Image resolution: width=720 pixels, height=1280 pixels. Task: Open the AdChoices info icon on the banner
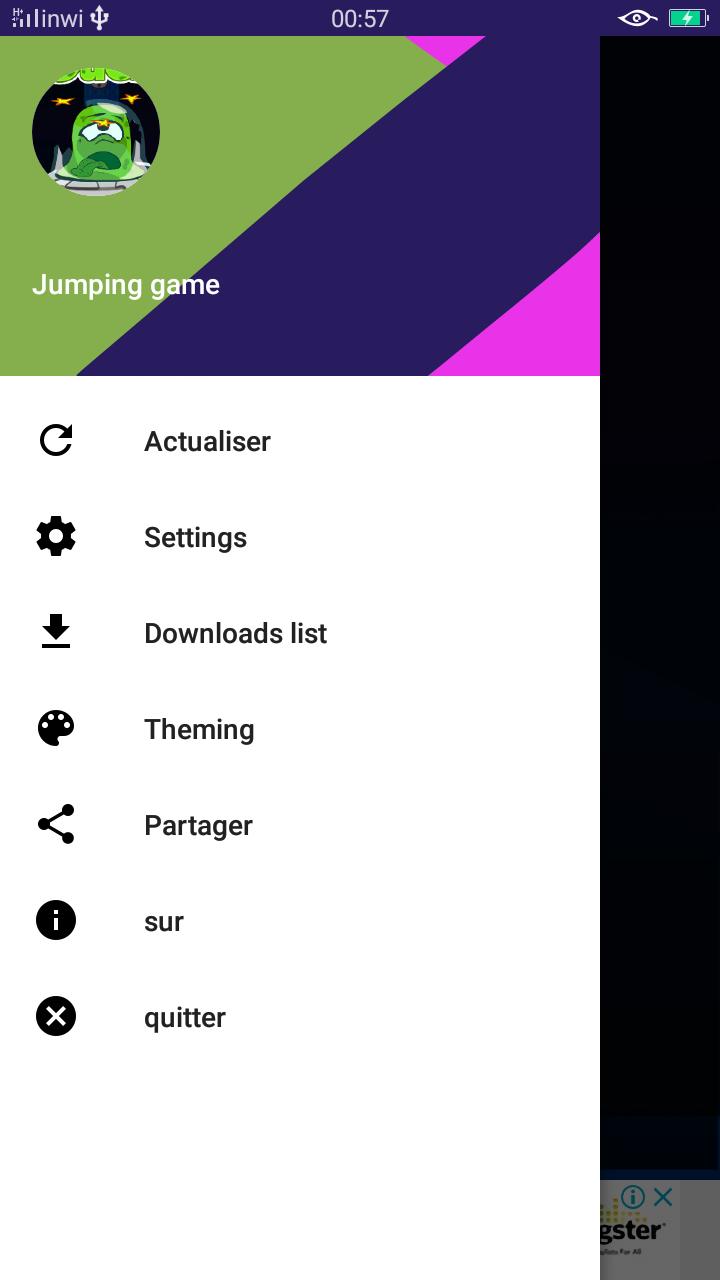(632, 1196)
